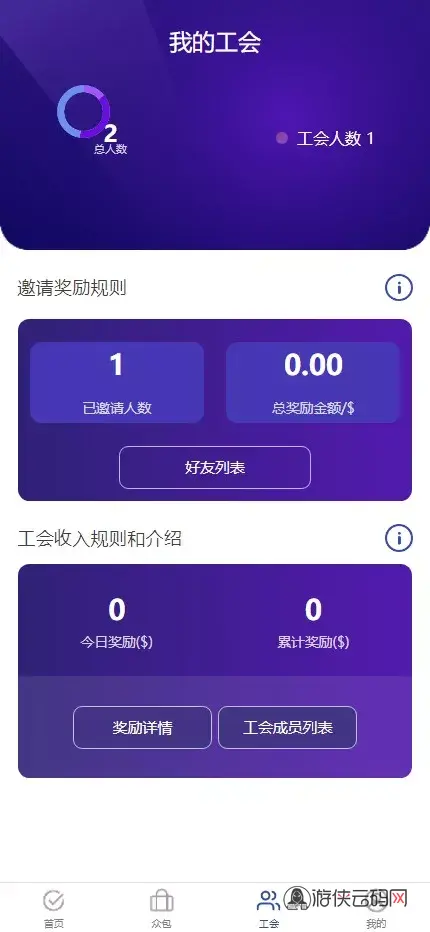Switch to the 众包 tab

[x=161, y=909]
